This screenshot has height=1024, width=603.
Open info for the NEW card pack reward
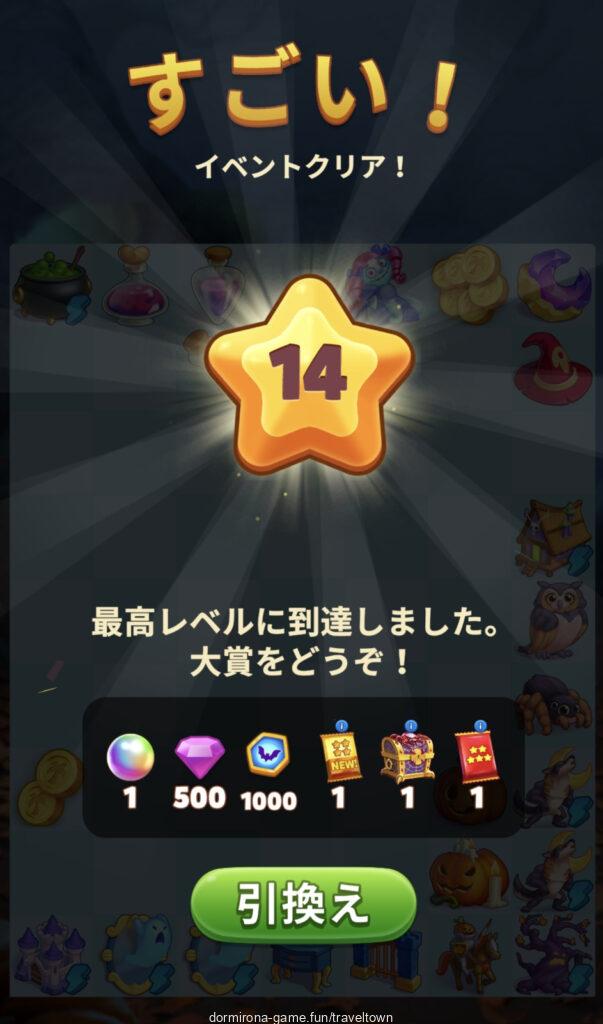click(x=343, y=726)
